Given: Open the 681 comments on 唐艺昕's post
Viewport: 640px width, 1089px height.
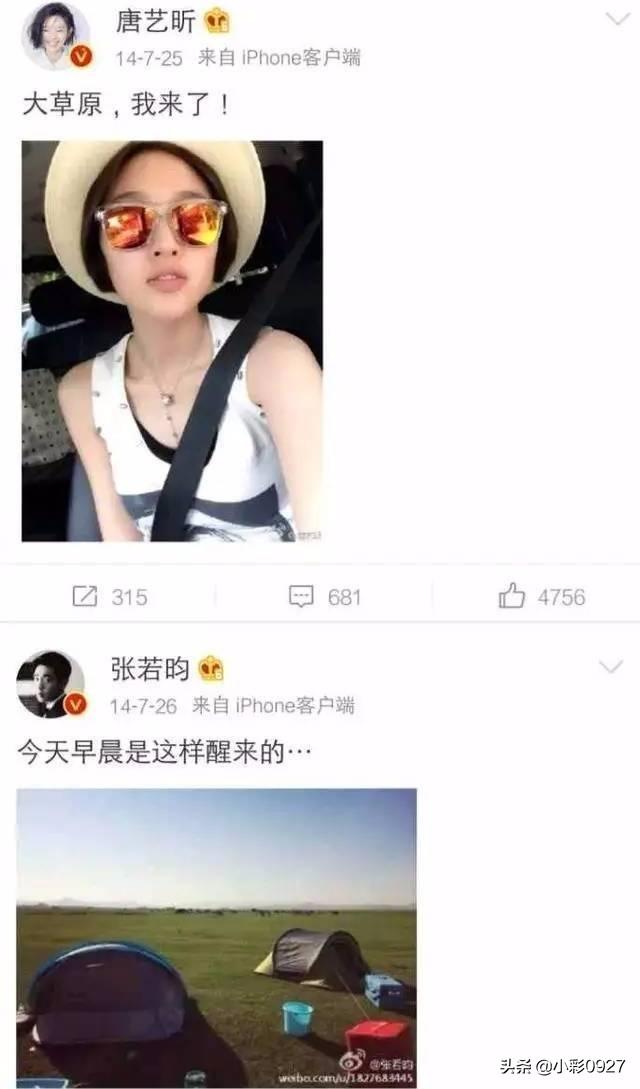Looking at the screenshot, I should click(x=324, y=597).
